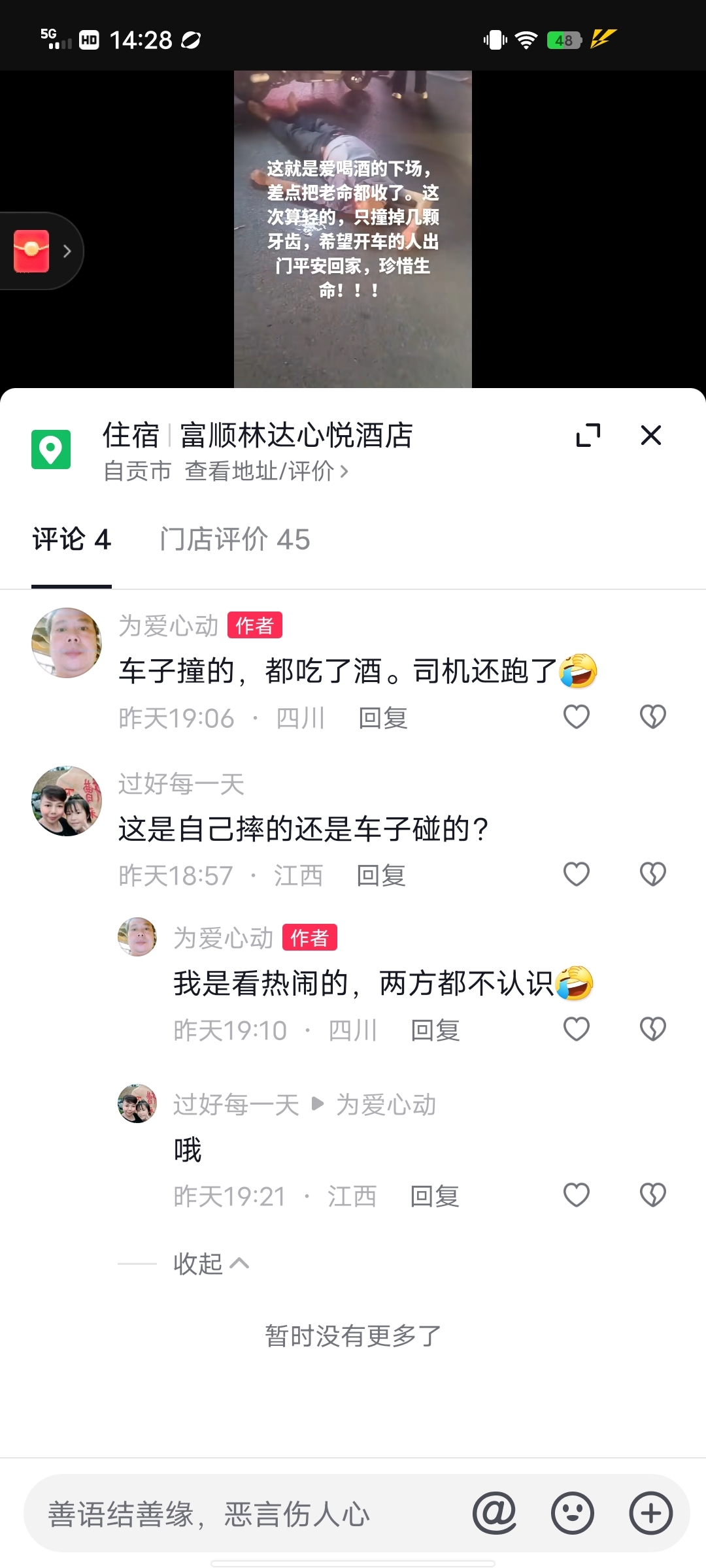Image resolution: width=706 pixels, height=1568 pixels.
Task: Like the 哦 reply
Action: [x=577, y=1195]
